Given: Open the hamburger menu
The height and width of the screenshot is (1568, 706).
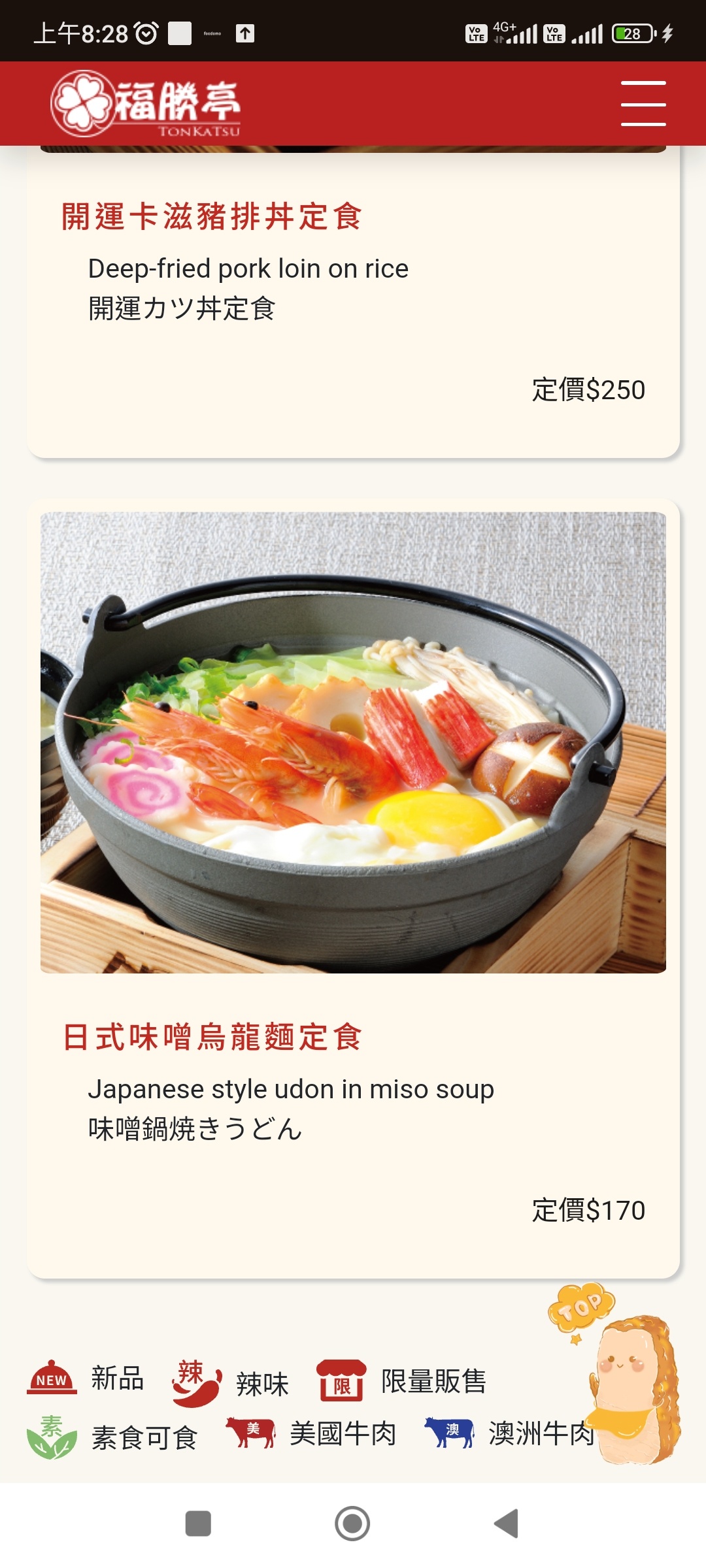Looking at the screenshot, I should point(643,103).
